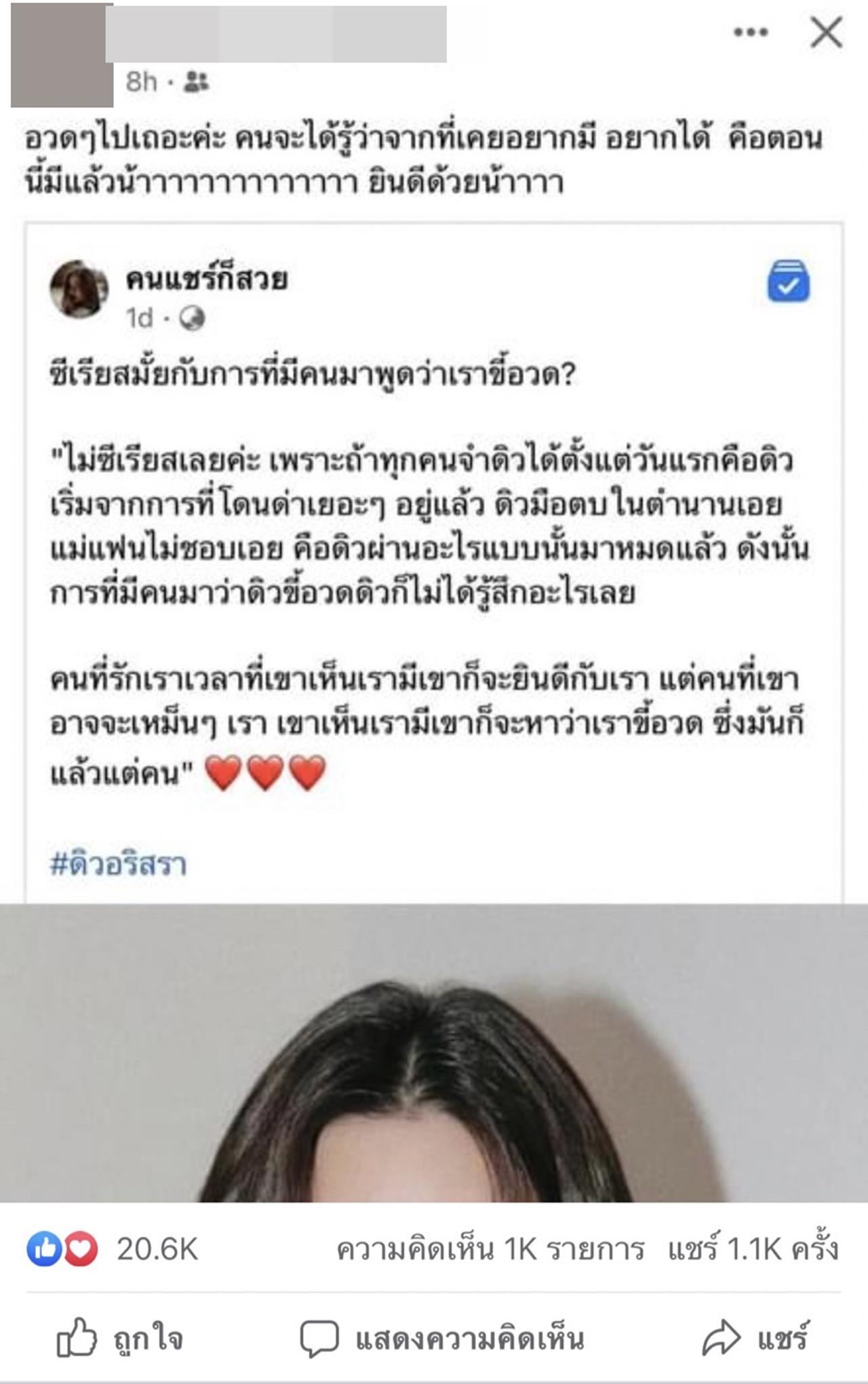The height and width of the screenshot is (1384, 868).
Task: Tap แสดงความคิดเห็น to comment
Action: coord(442,1339)
